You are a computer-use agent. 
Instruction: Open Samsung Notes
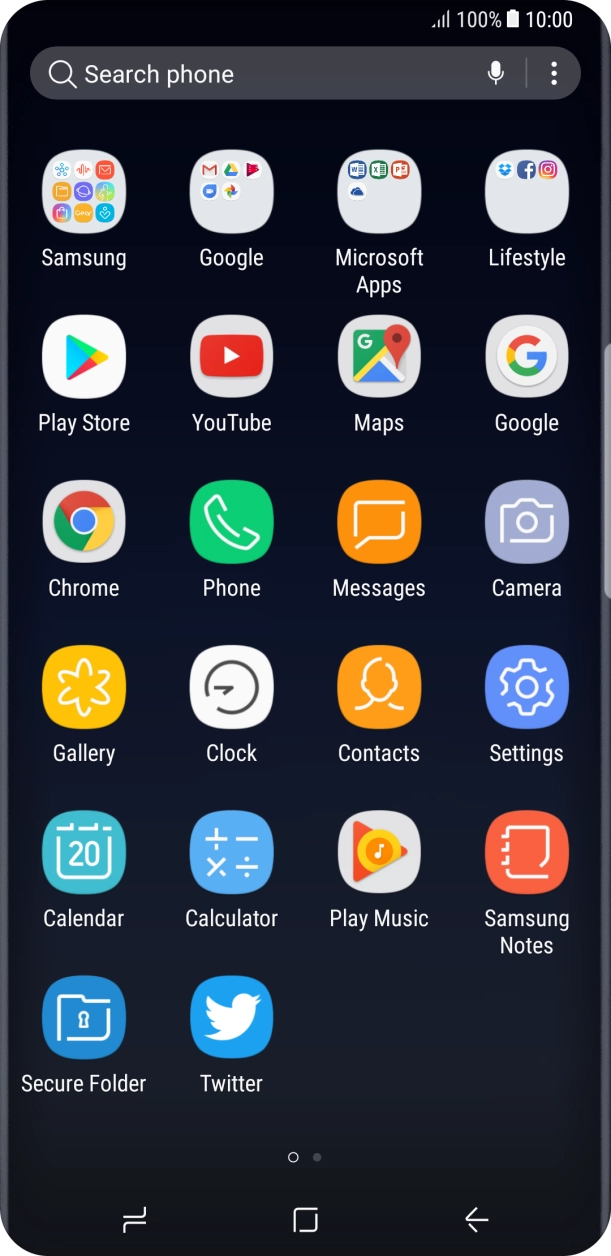click(x=527, y=852)
